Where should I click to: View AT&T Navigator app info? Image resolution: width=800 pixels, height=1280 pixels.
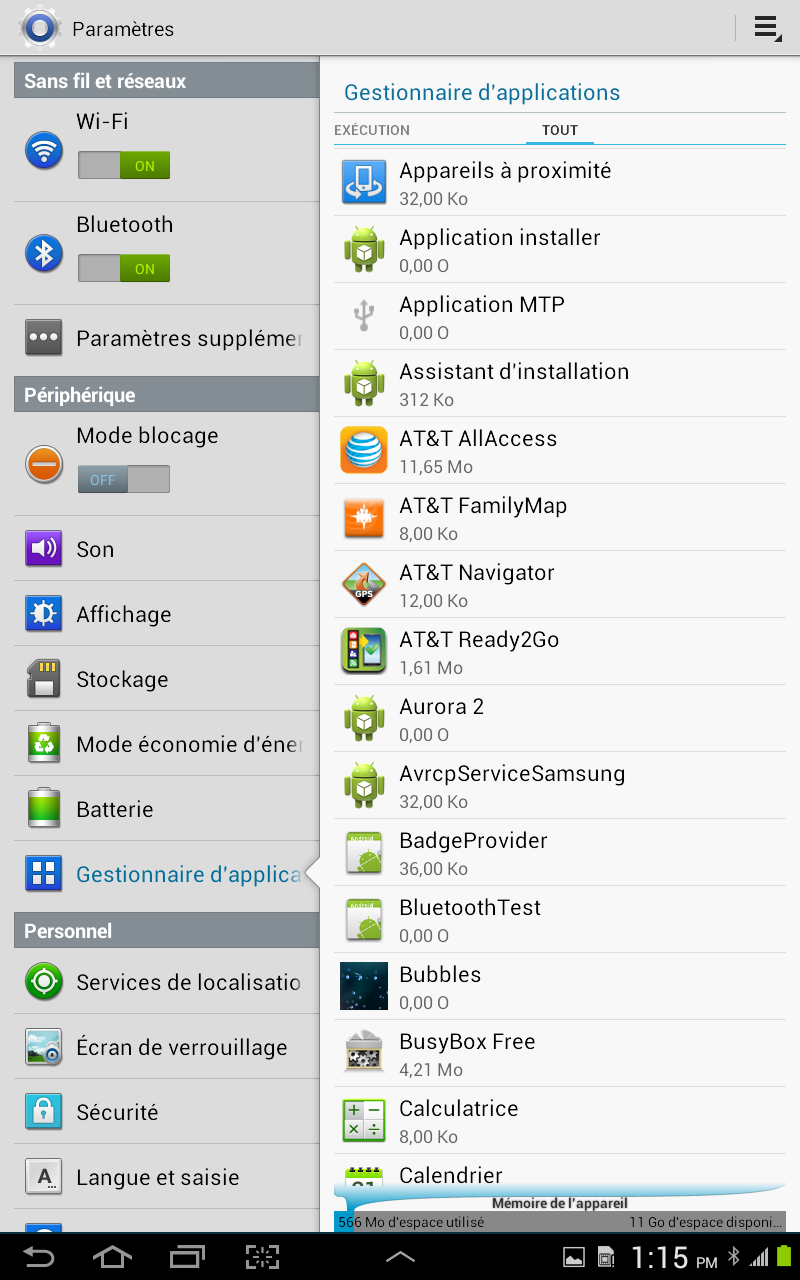pyautogui.click(x=560, y=585)
